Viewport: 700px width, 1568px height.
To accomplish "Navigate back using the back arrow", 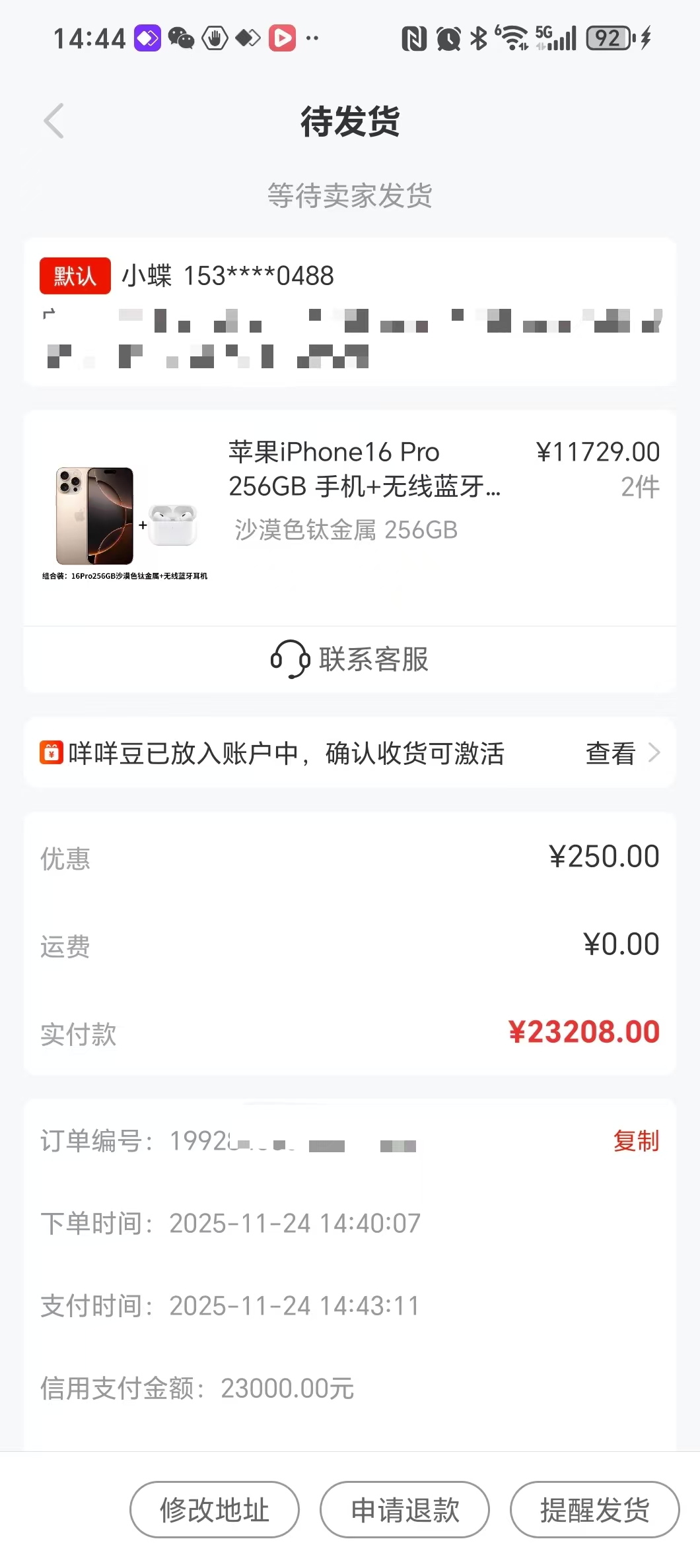I will 54,122.
